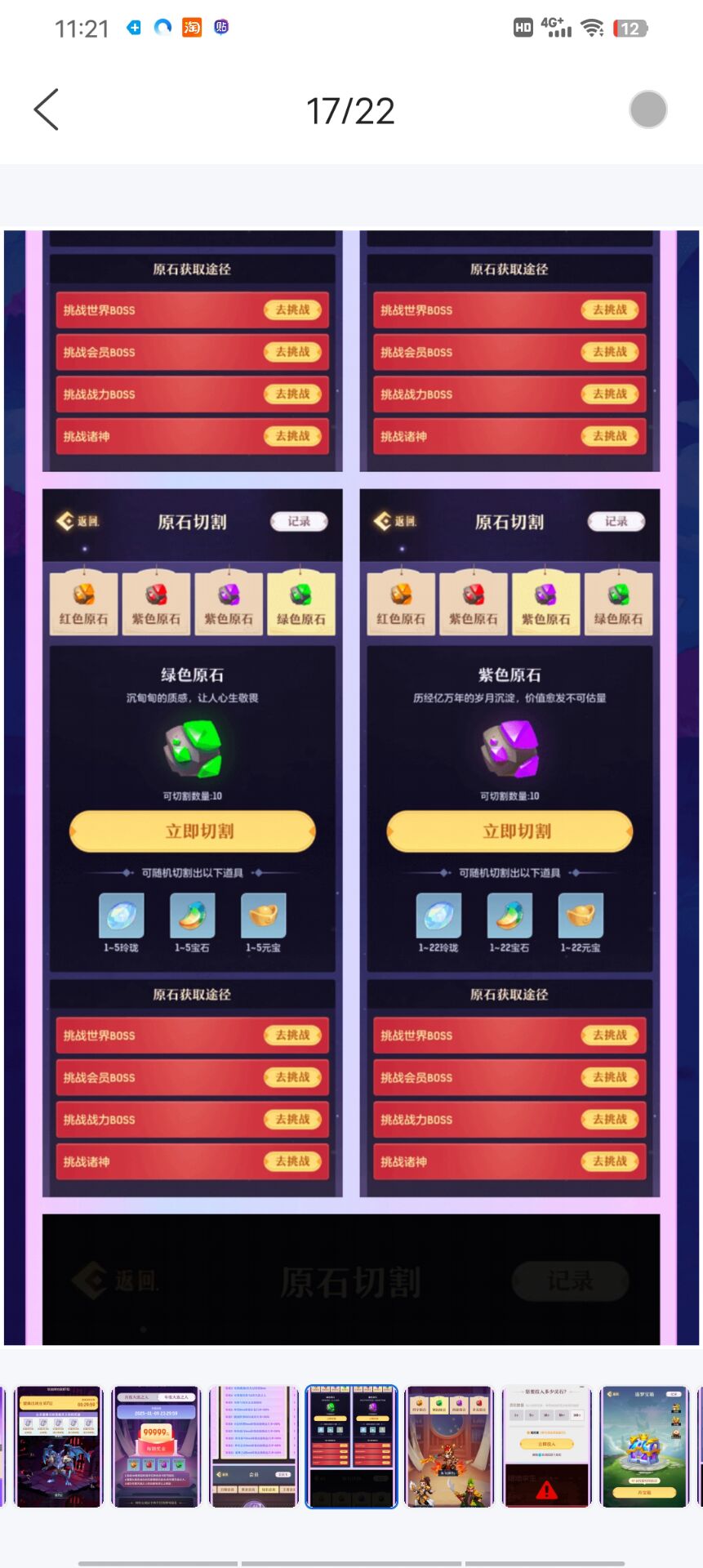Open thumbnail with the red warrior characters
The image size is (703, 1568).
[449, 1446]
